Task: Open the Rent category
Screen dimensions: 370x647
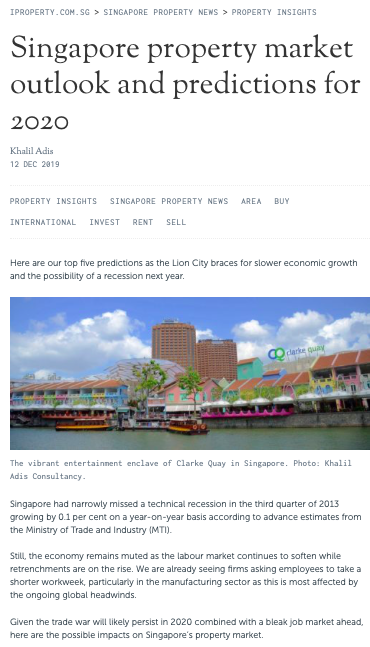Action: [143, 222]
